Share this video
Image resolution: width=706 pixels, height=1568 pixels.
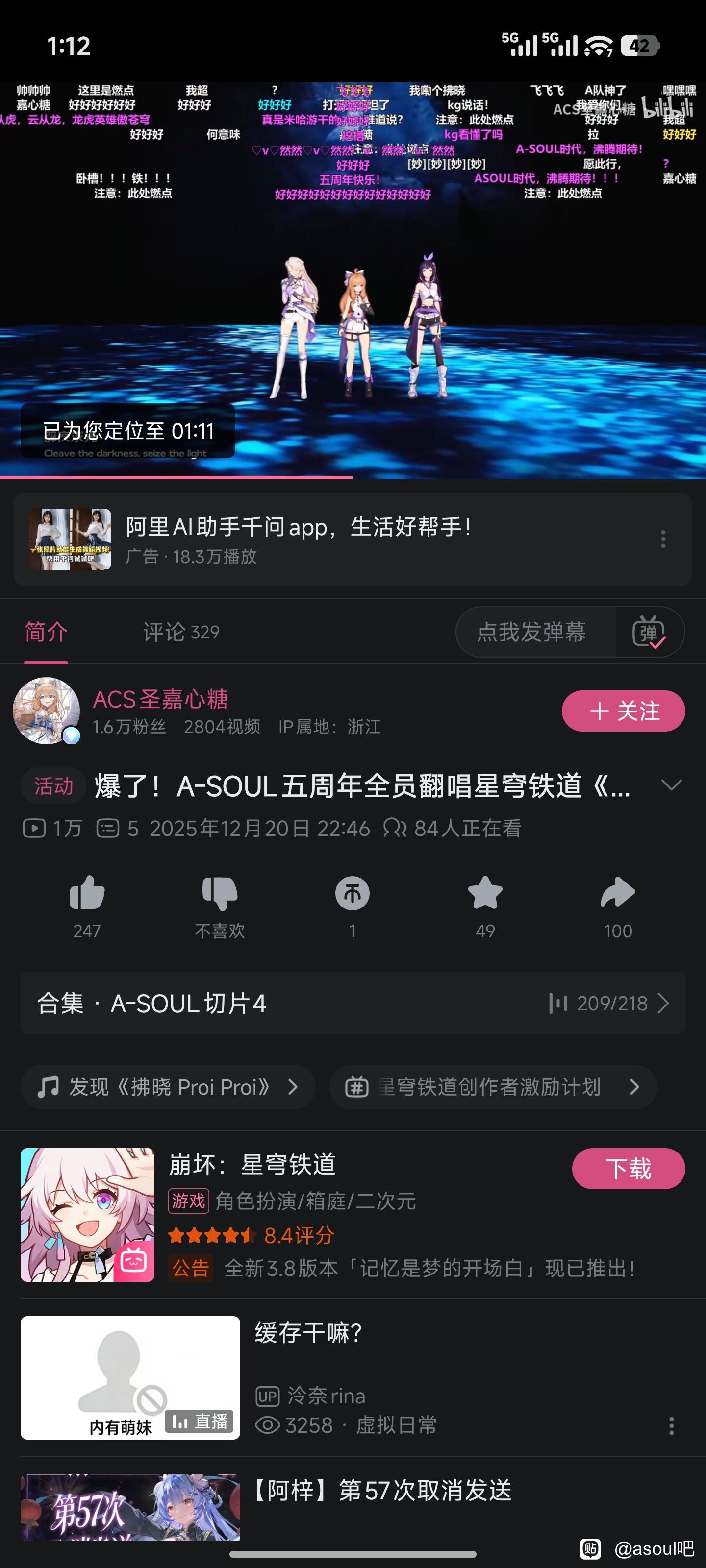(x=618, y=894)
